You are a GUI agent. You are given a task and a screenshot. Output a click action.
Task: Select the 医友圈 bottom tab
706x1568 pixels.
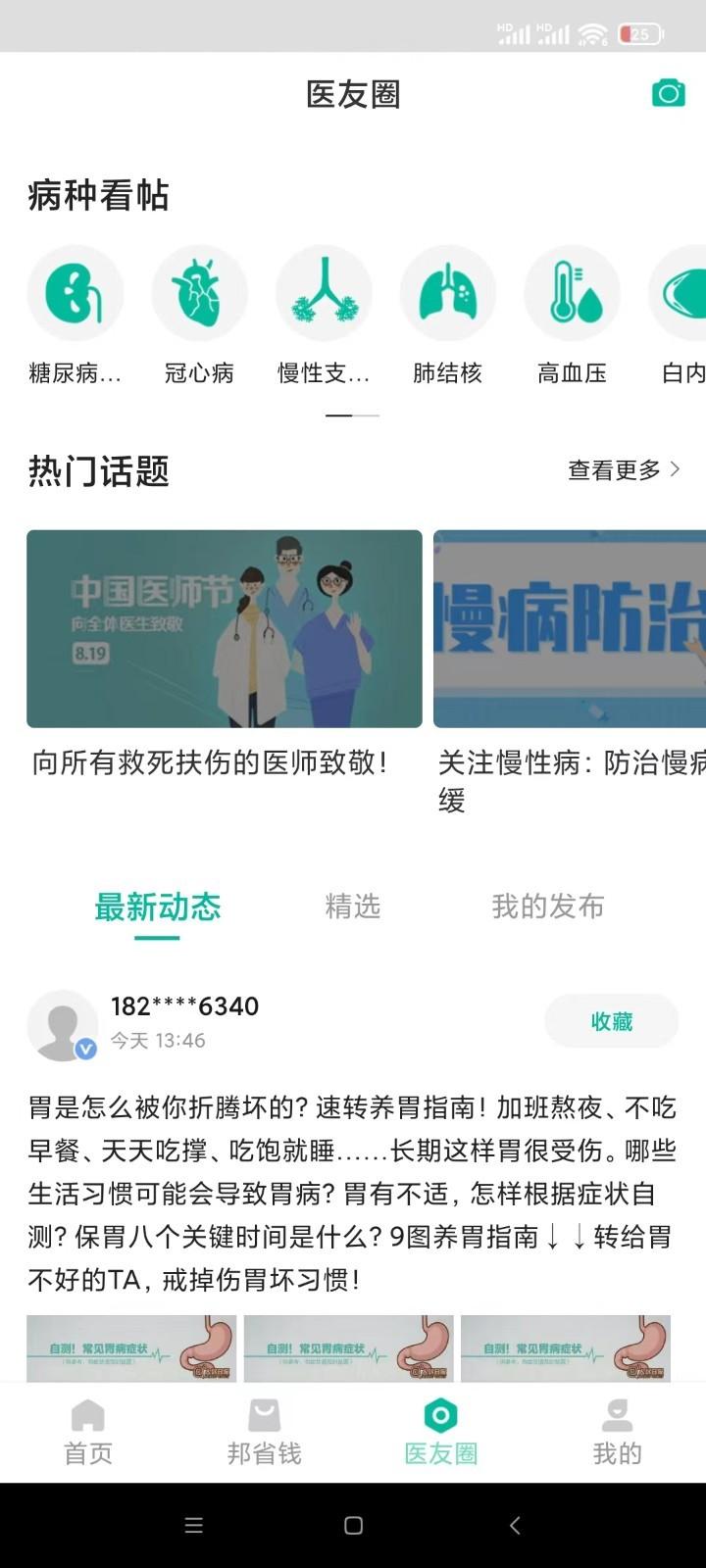pos(441,1432)
